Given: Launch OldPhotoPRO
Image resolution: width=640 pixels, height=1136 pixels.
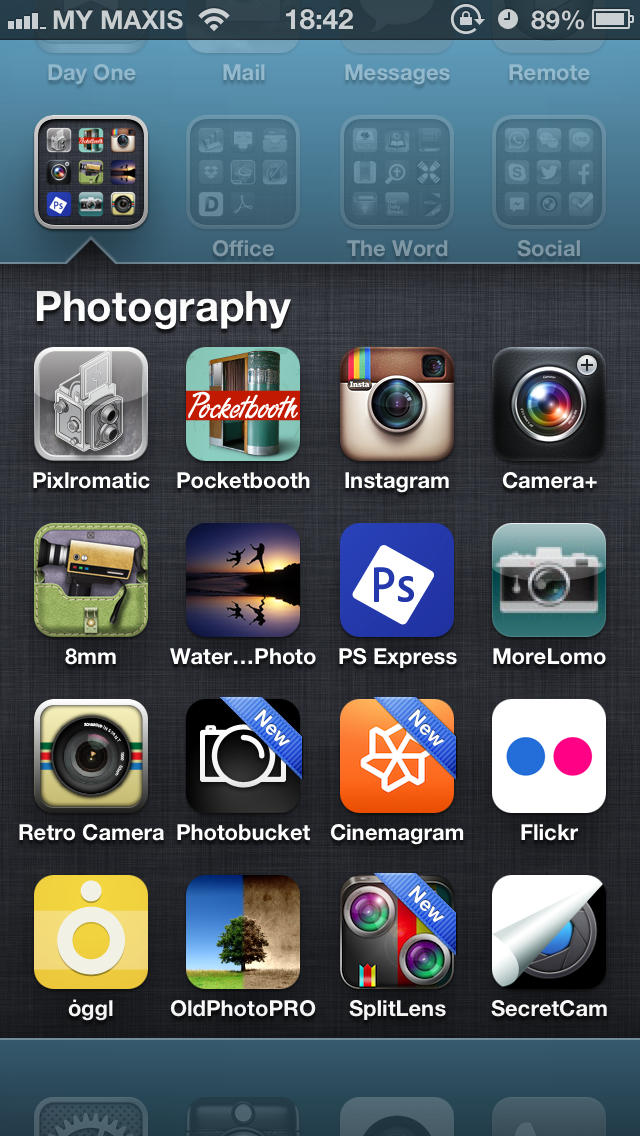Looking at the screenshot, I should pyautogui.click(x=243, y=932).
